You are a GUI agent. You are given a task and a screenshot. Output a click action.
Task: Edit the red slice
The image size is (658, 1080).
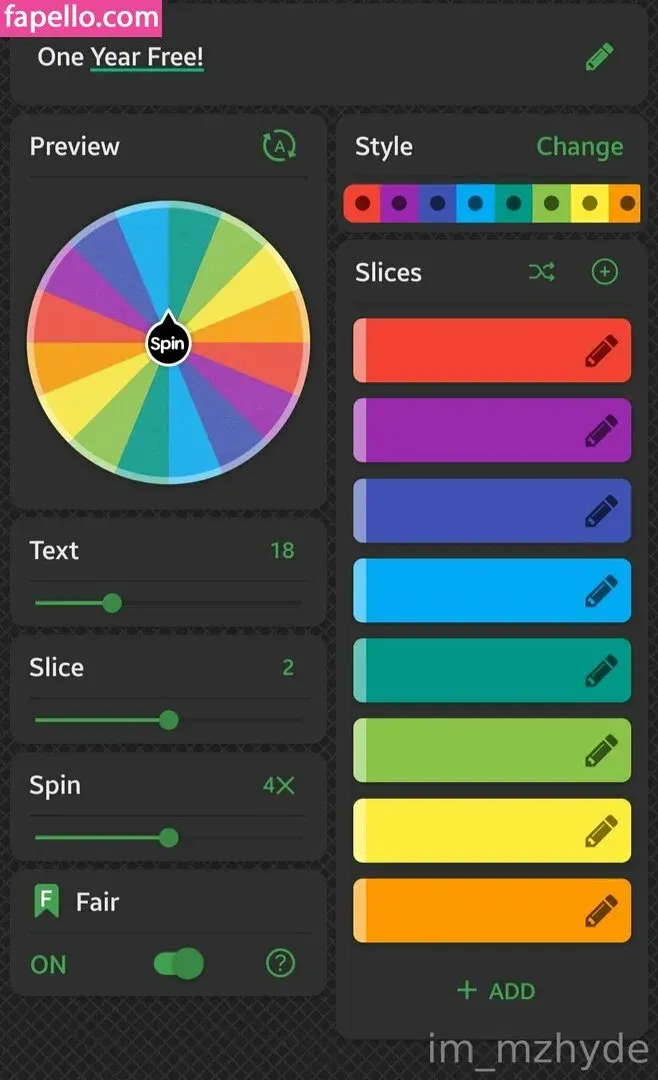coord(601,351)
